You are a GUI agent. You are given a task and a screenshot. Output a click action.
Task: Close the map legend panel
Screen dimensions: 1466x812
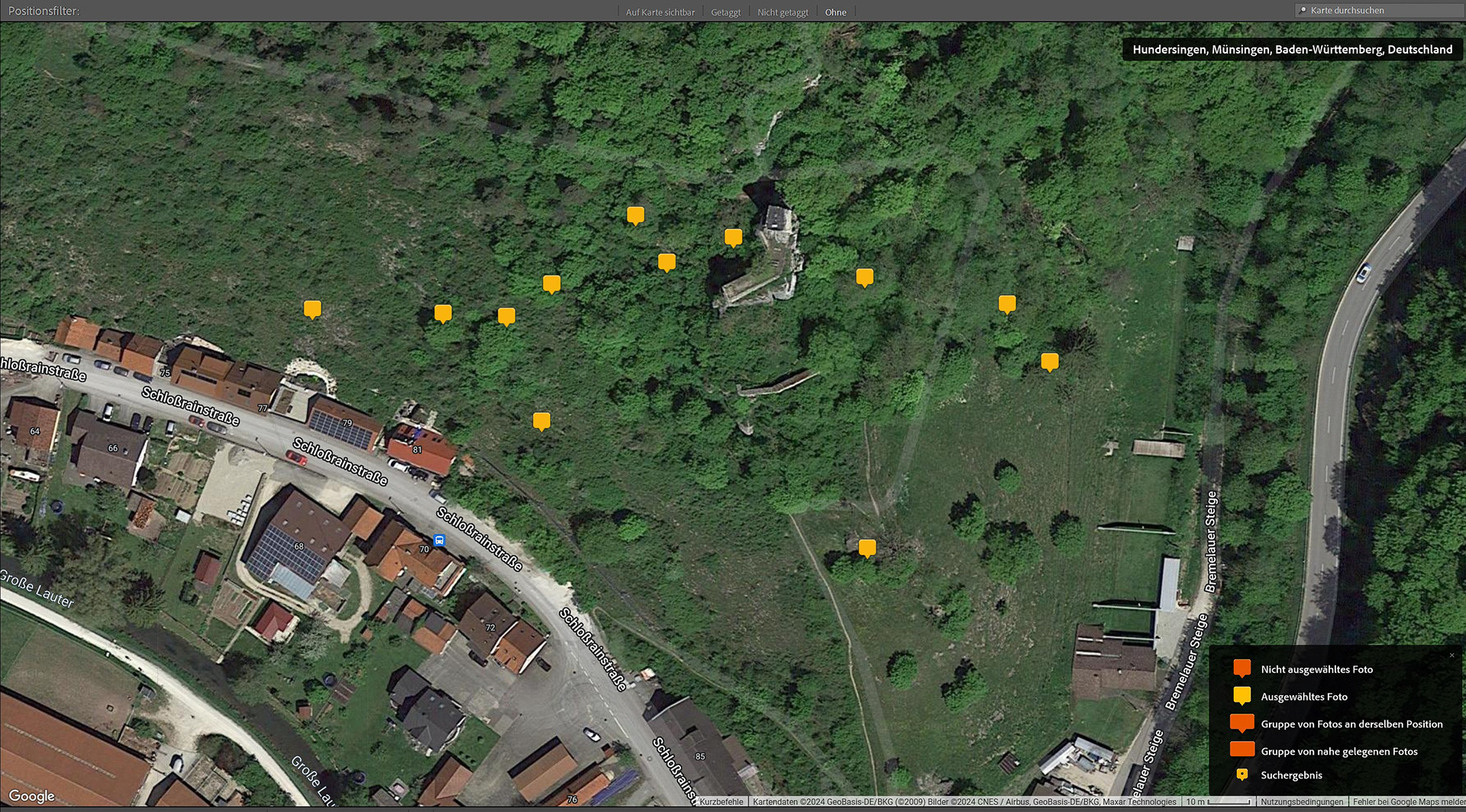coord(1451,656)
